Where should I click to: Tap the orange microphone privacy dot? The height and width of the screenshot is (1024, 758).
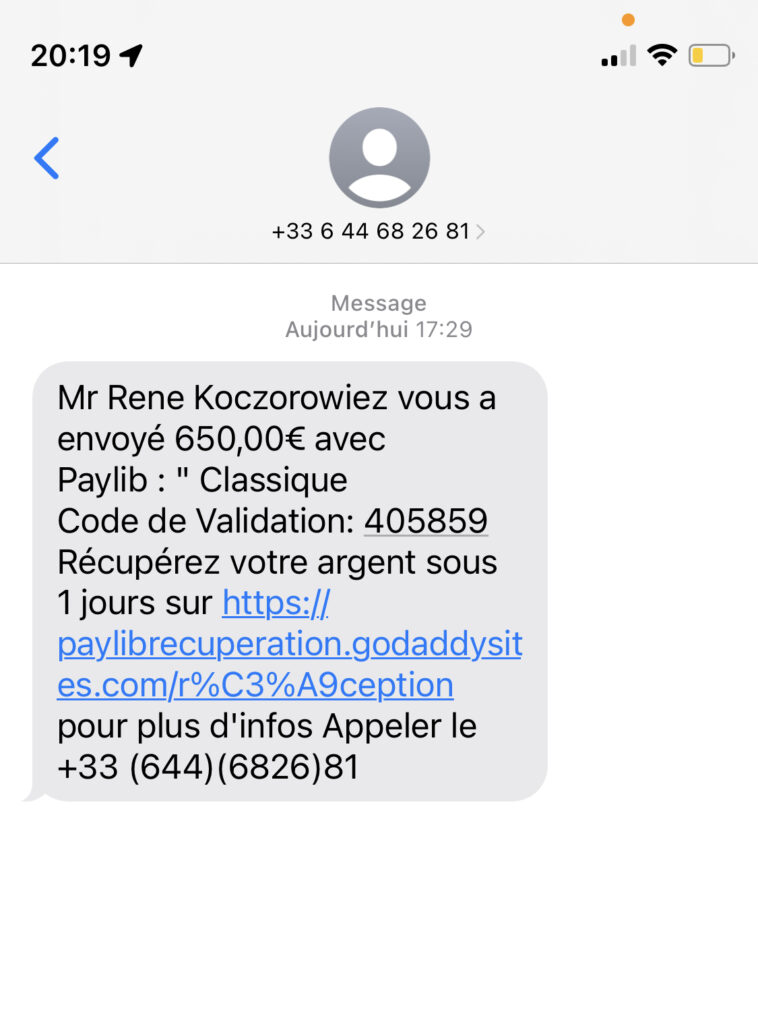628,19
